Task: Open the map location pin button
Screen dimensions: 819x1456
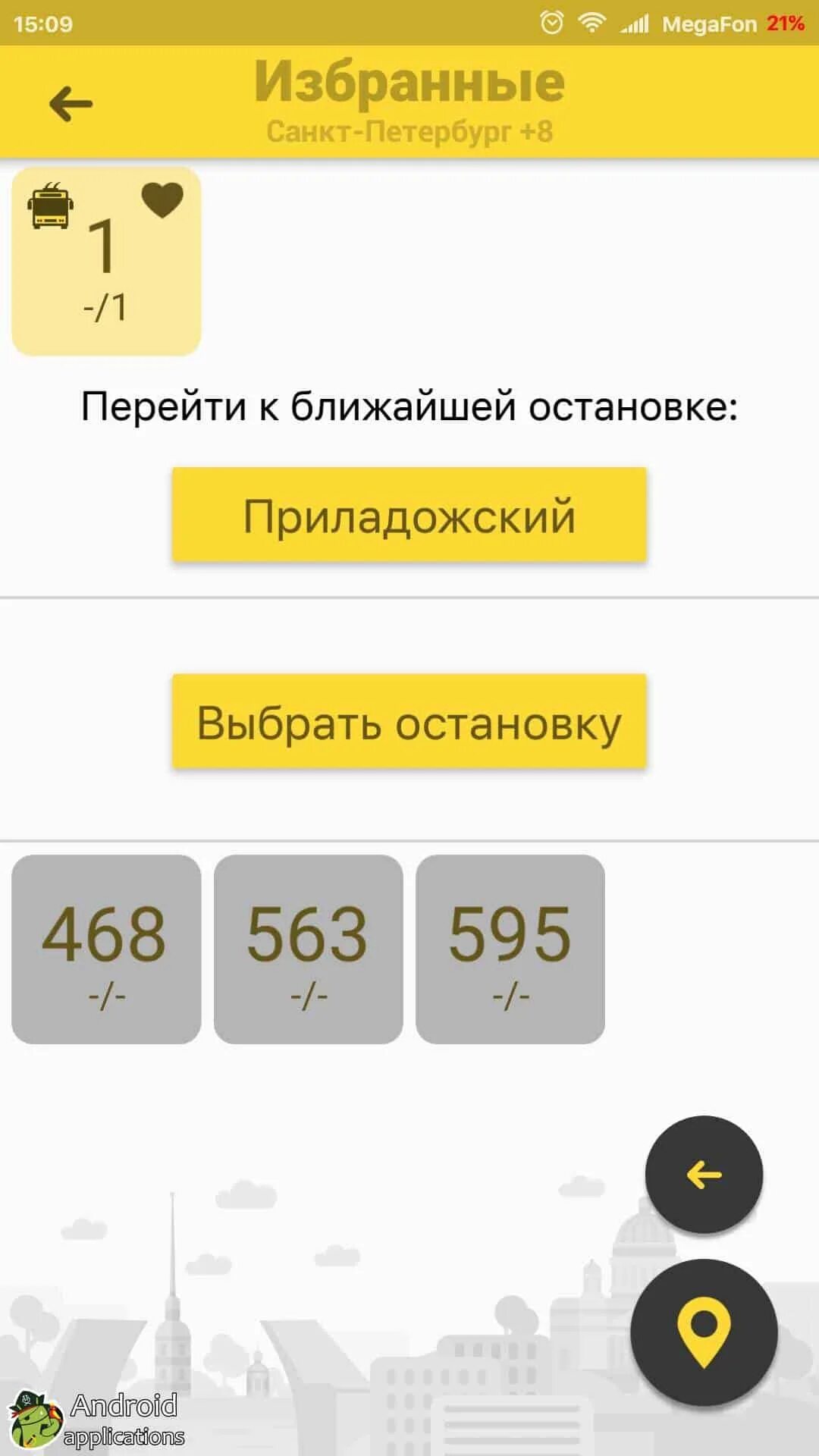Action: 705,1336
